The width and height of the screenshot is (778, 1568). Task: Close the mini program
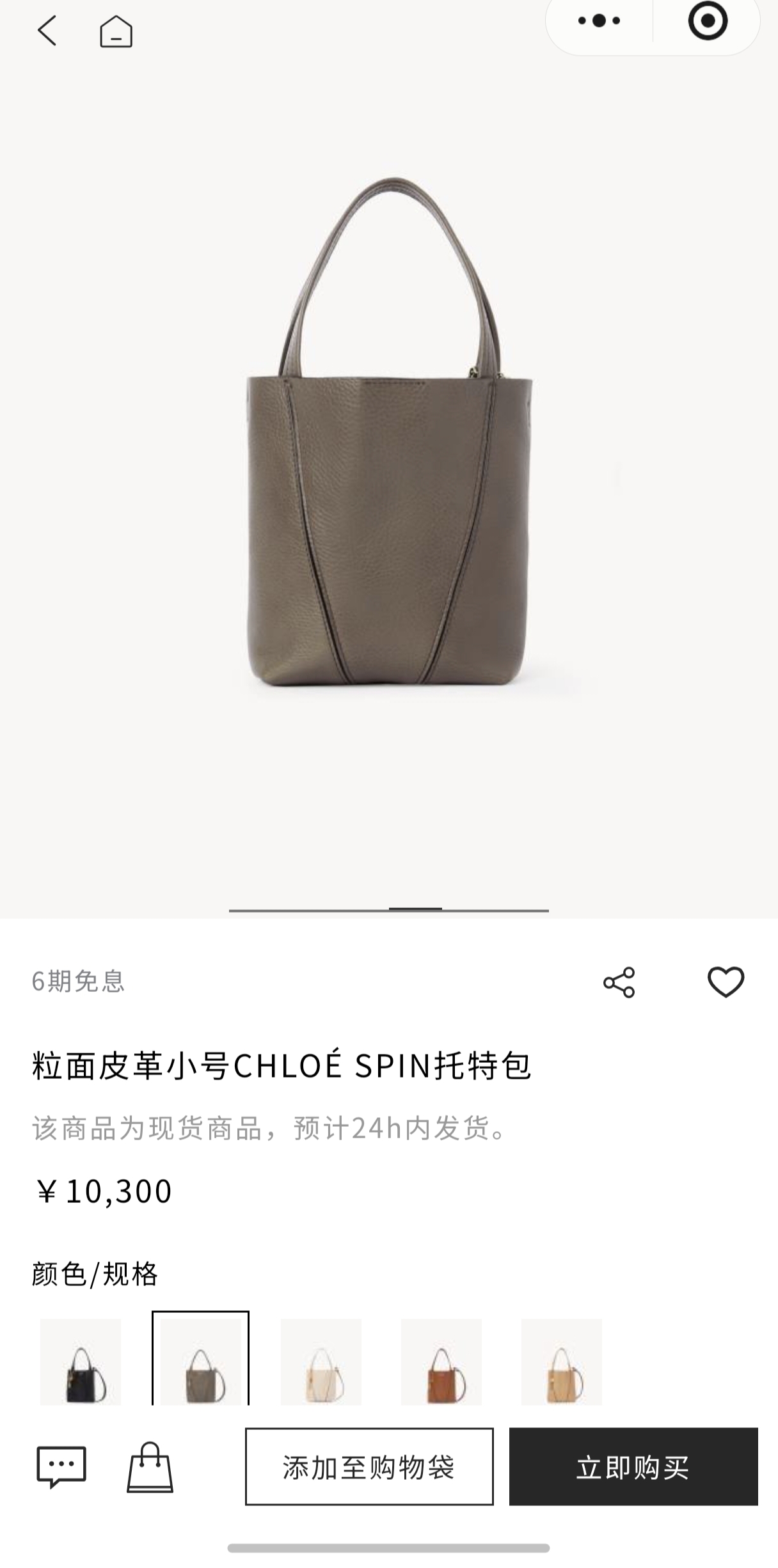708,21
